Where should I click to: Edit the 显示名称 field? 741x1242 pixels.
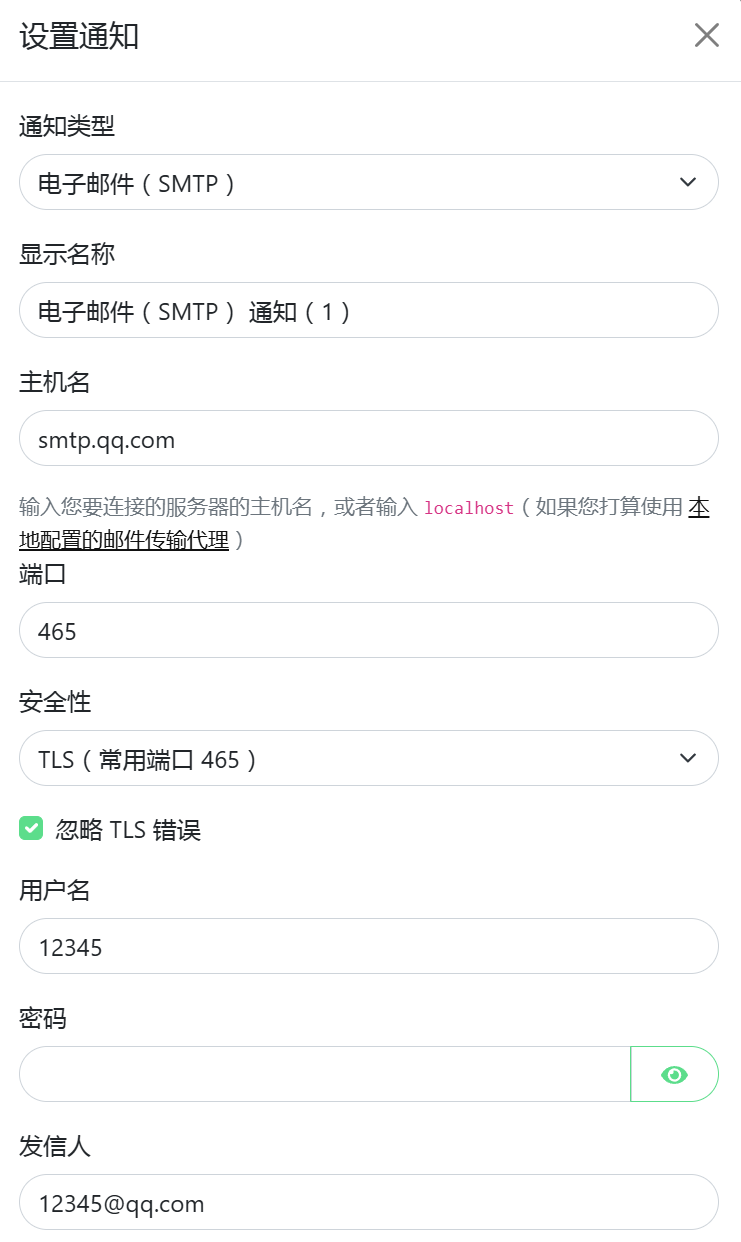(368, 310)
